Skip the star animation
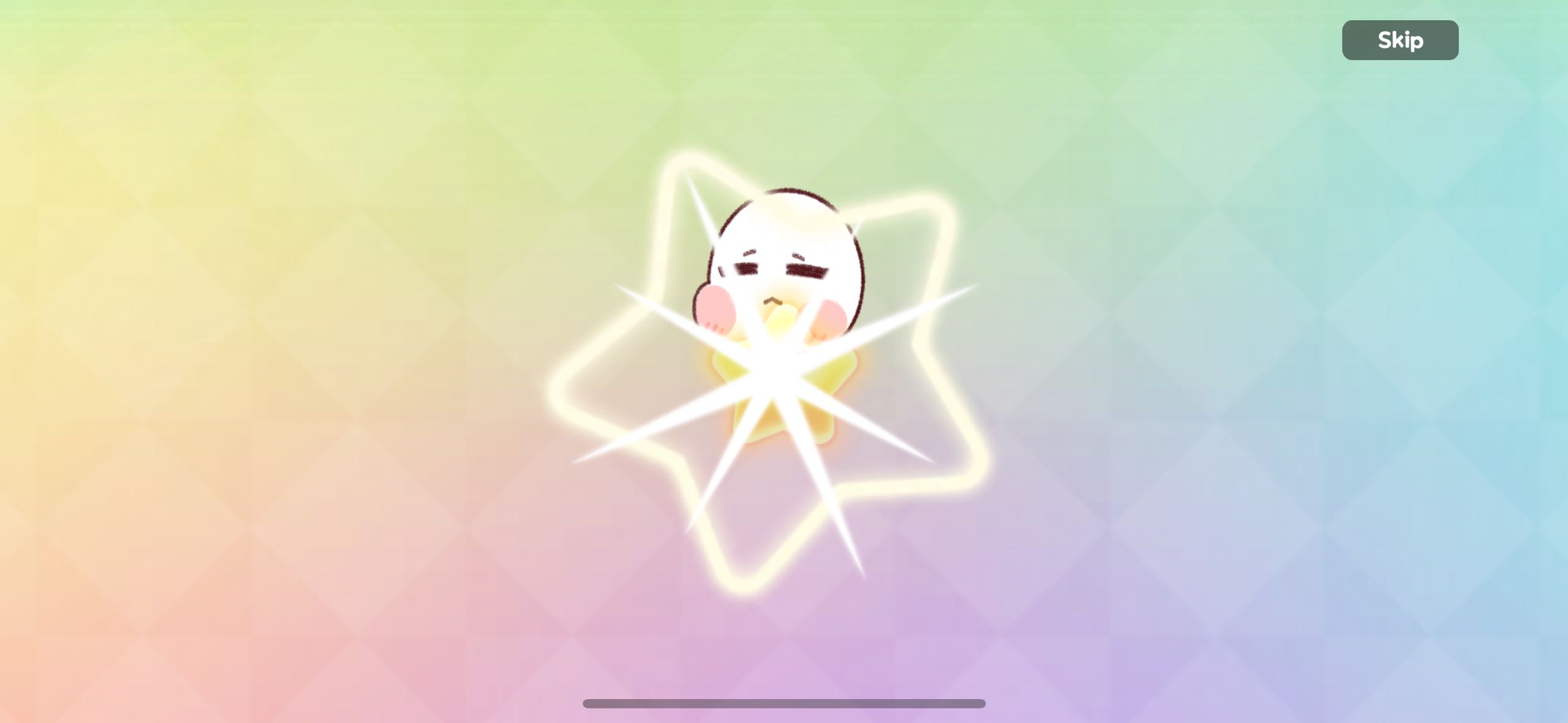The height and width of the screenshot is (723, 1568). 1400,40
